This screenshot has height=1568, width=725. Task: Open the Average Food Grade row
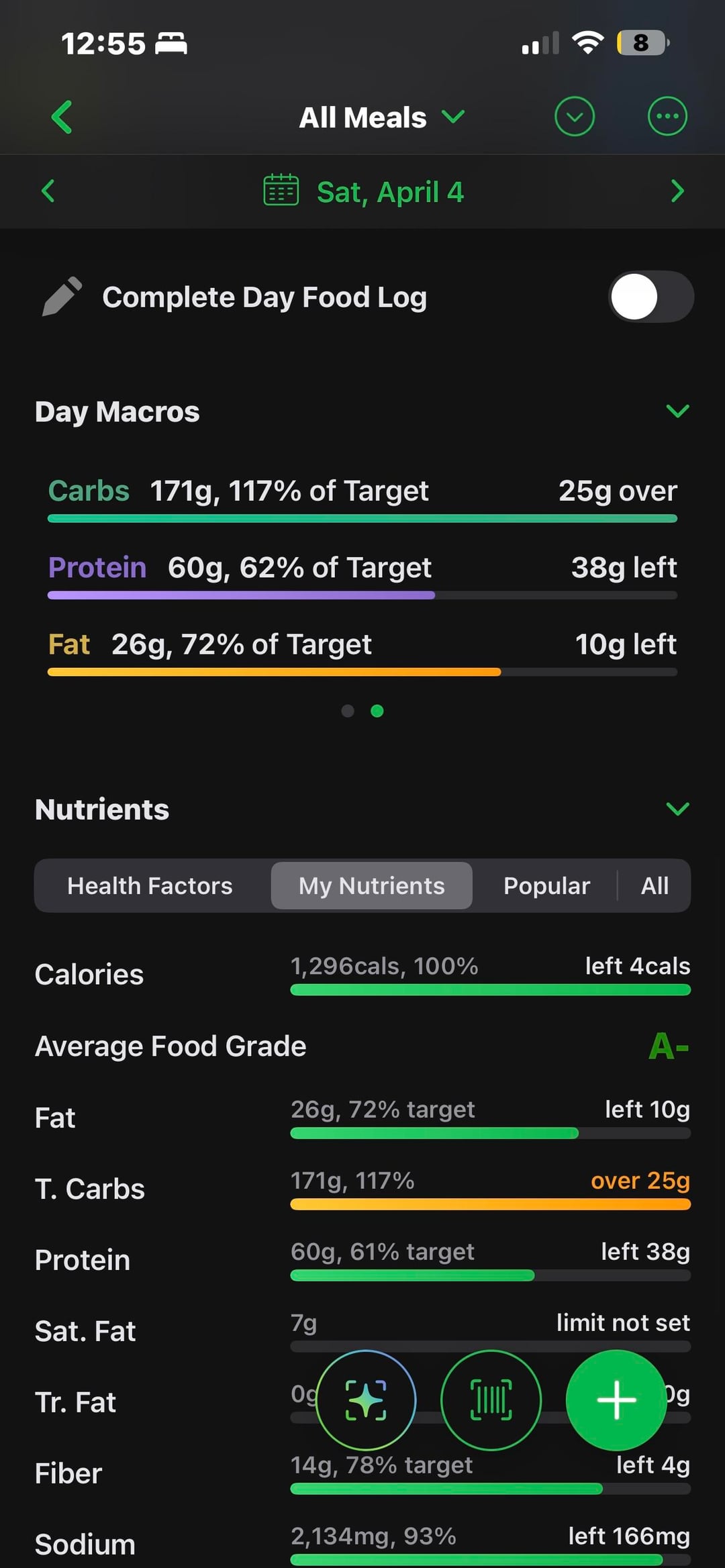click(362, 1046)
